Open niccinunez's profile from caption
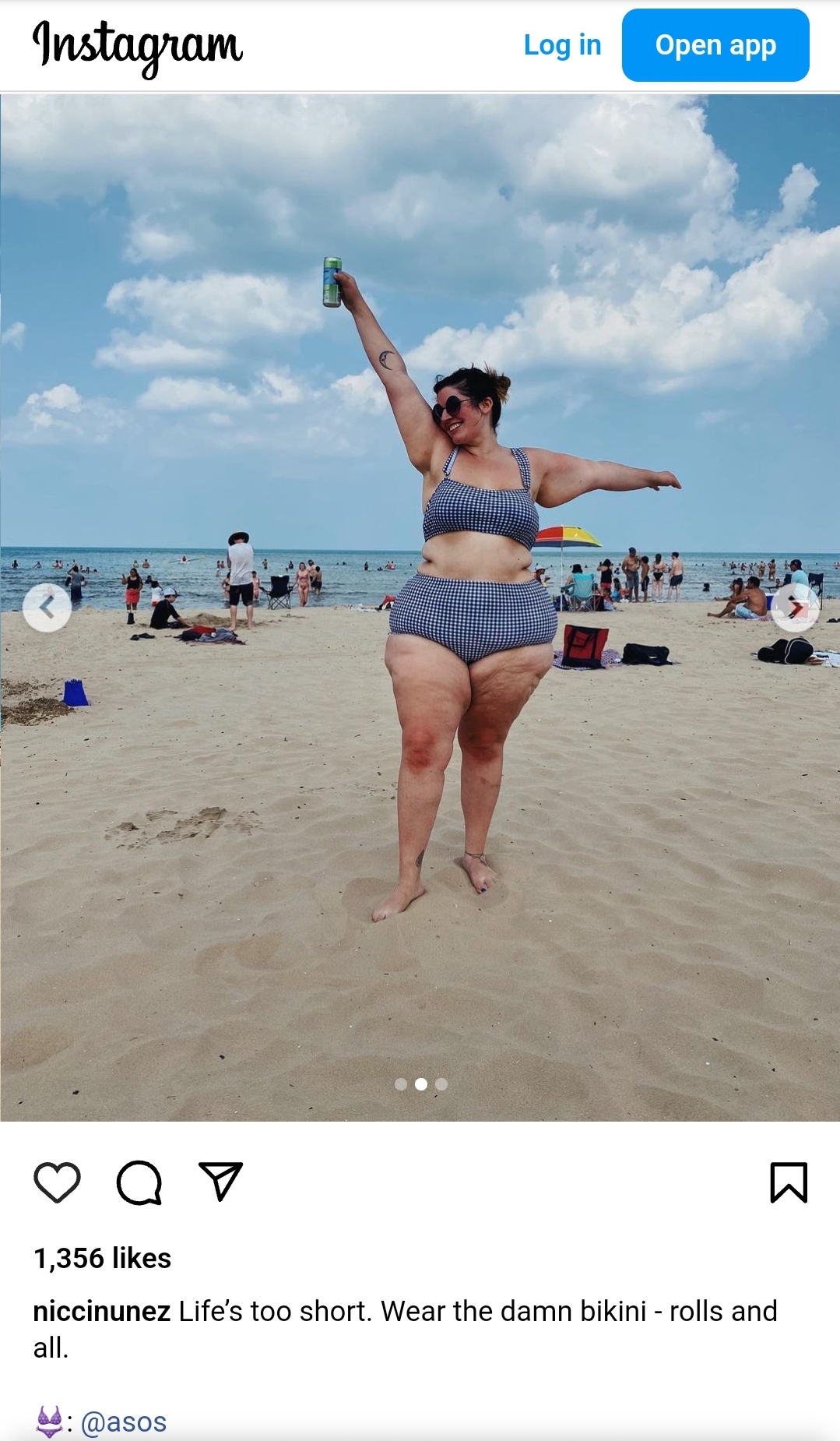This screenshot has width=840, height=1441. (x=102, y=1311)
